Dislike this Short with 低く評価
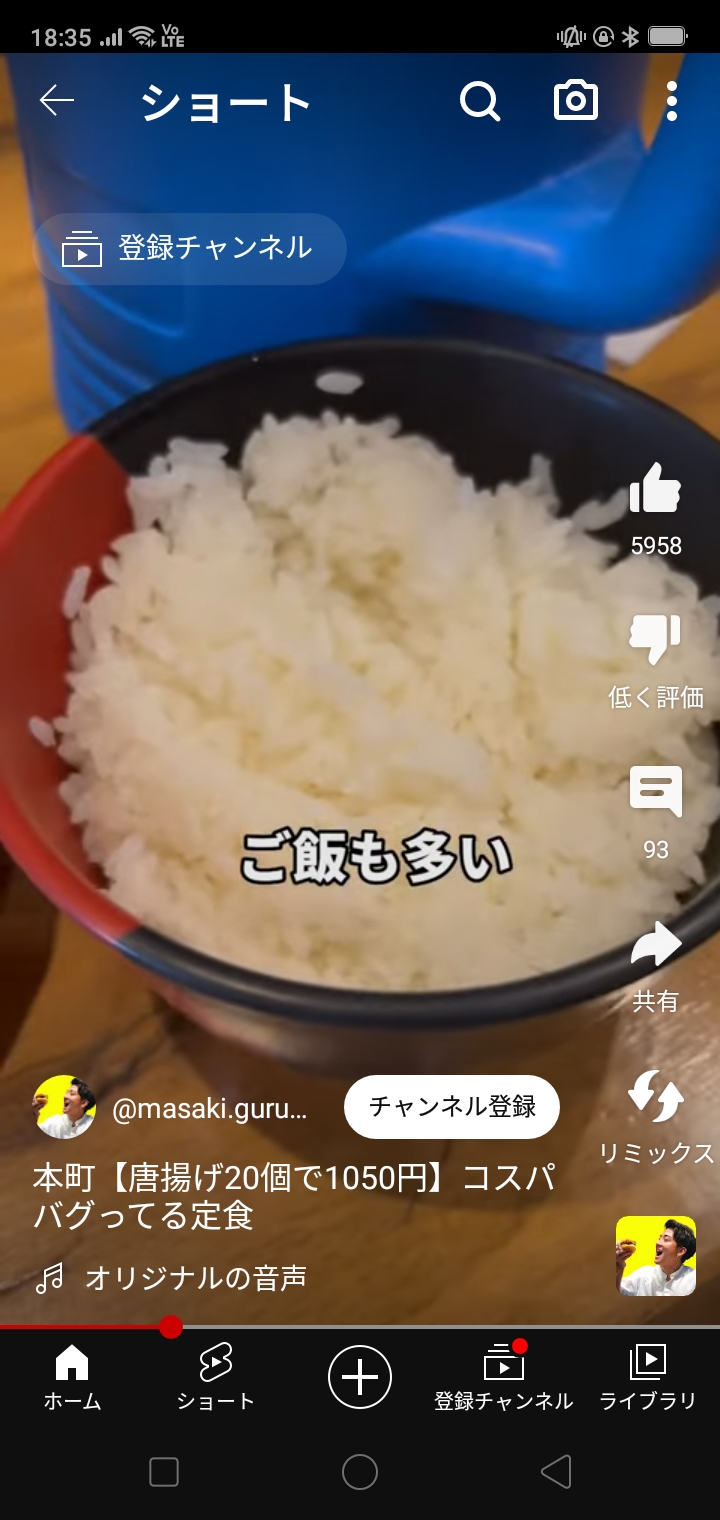This screenshot has width=720, height=1520. [x=655, y=641]
